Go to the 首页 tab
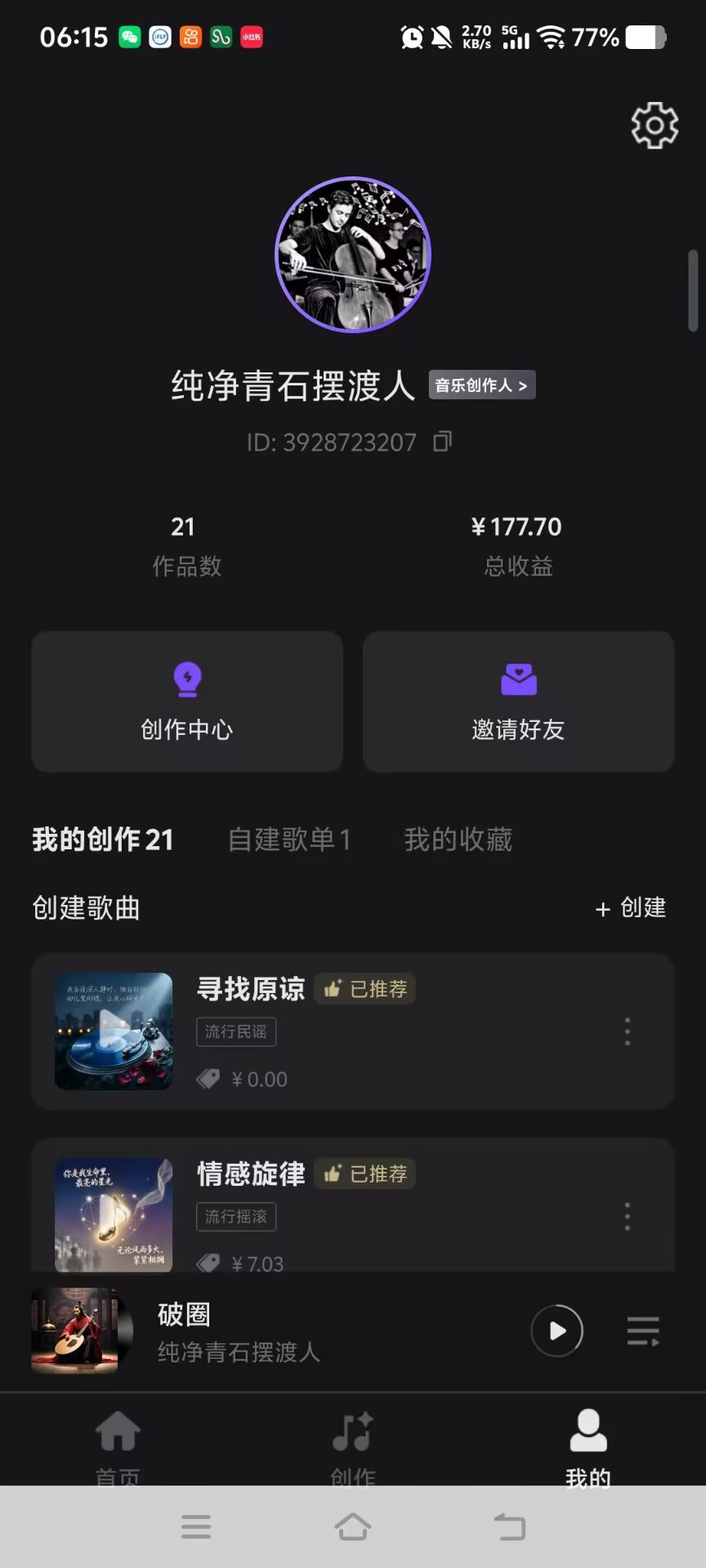Image resolution: width=706 pixels, height=1568 pixels. tap(118, 1445)
